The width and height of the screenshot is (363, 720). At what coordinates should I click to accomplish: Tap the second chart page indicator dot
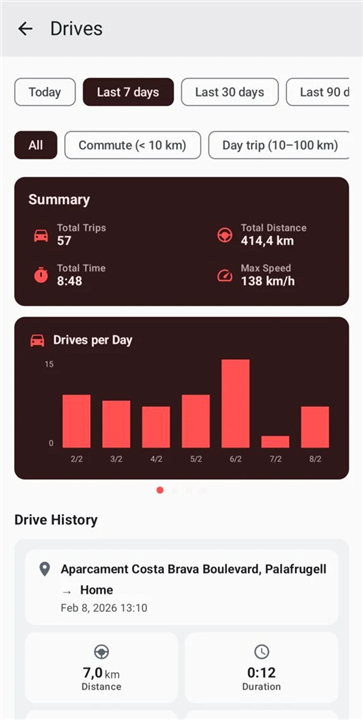(174, 490)
